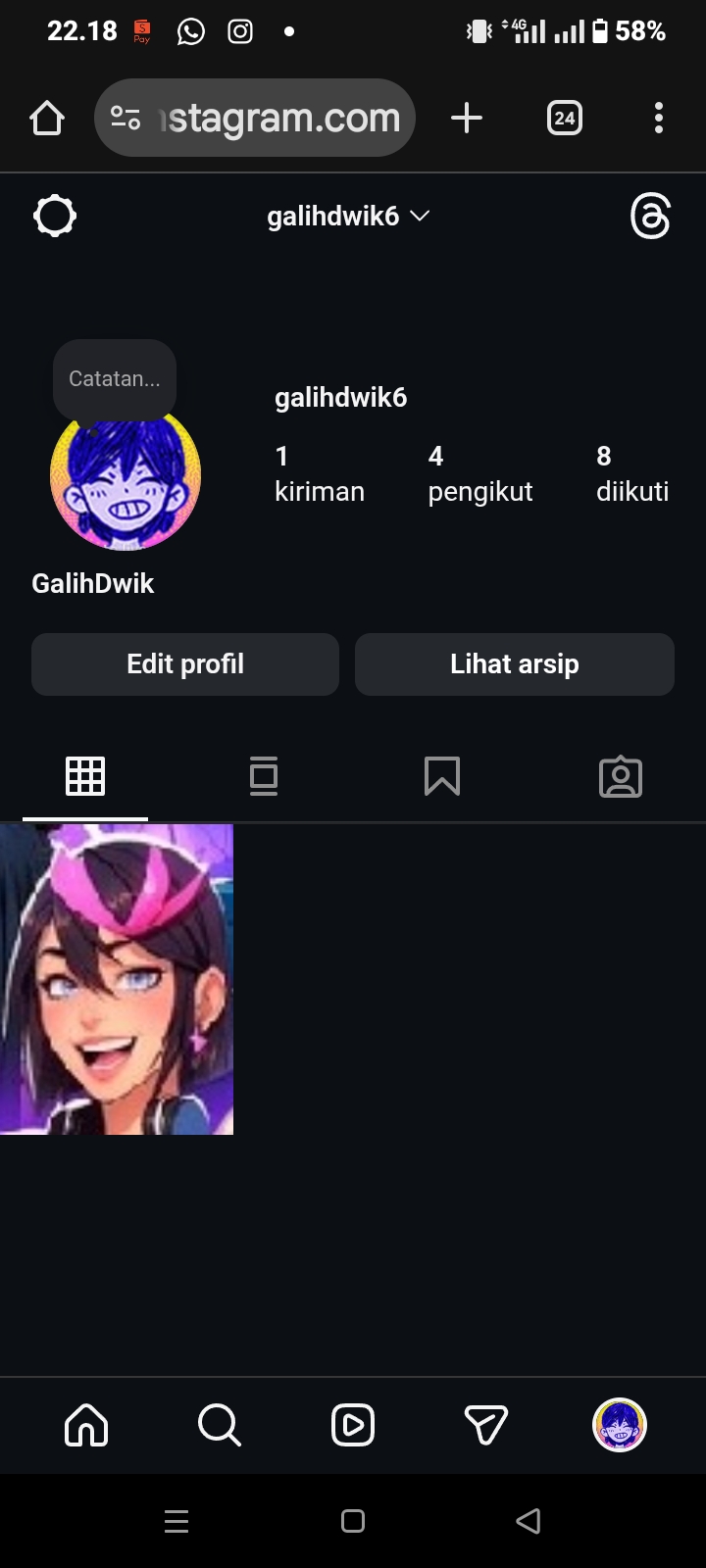Screen dimensions: 706x1568
Task: Open the anime girl post thumbnail
Action: (x=117, y=979)
